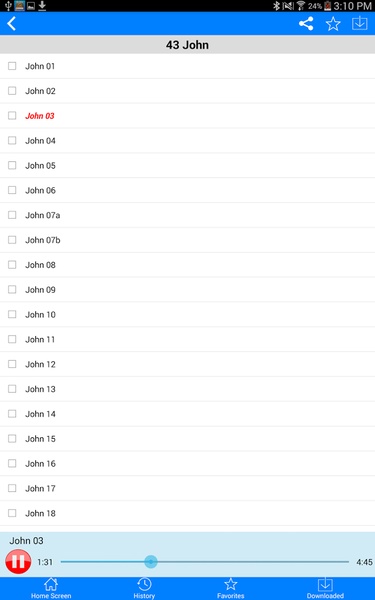The width and height of the screenshot is (375, 600).
Task: Go back using the top-left arrow
Action: coord(11,23)
